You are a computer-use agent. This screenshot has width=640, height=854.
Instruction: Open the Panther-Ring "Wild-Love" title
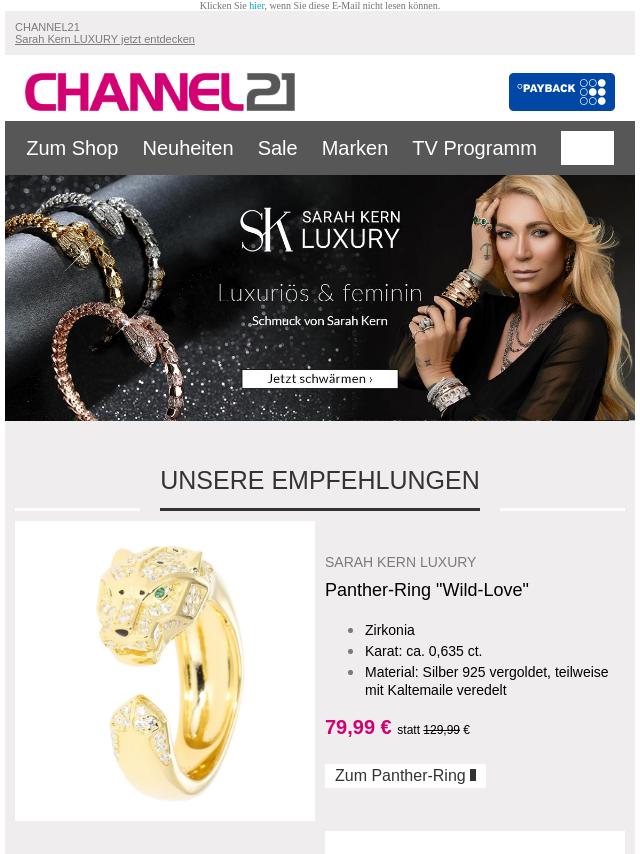(426, 590)
